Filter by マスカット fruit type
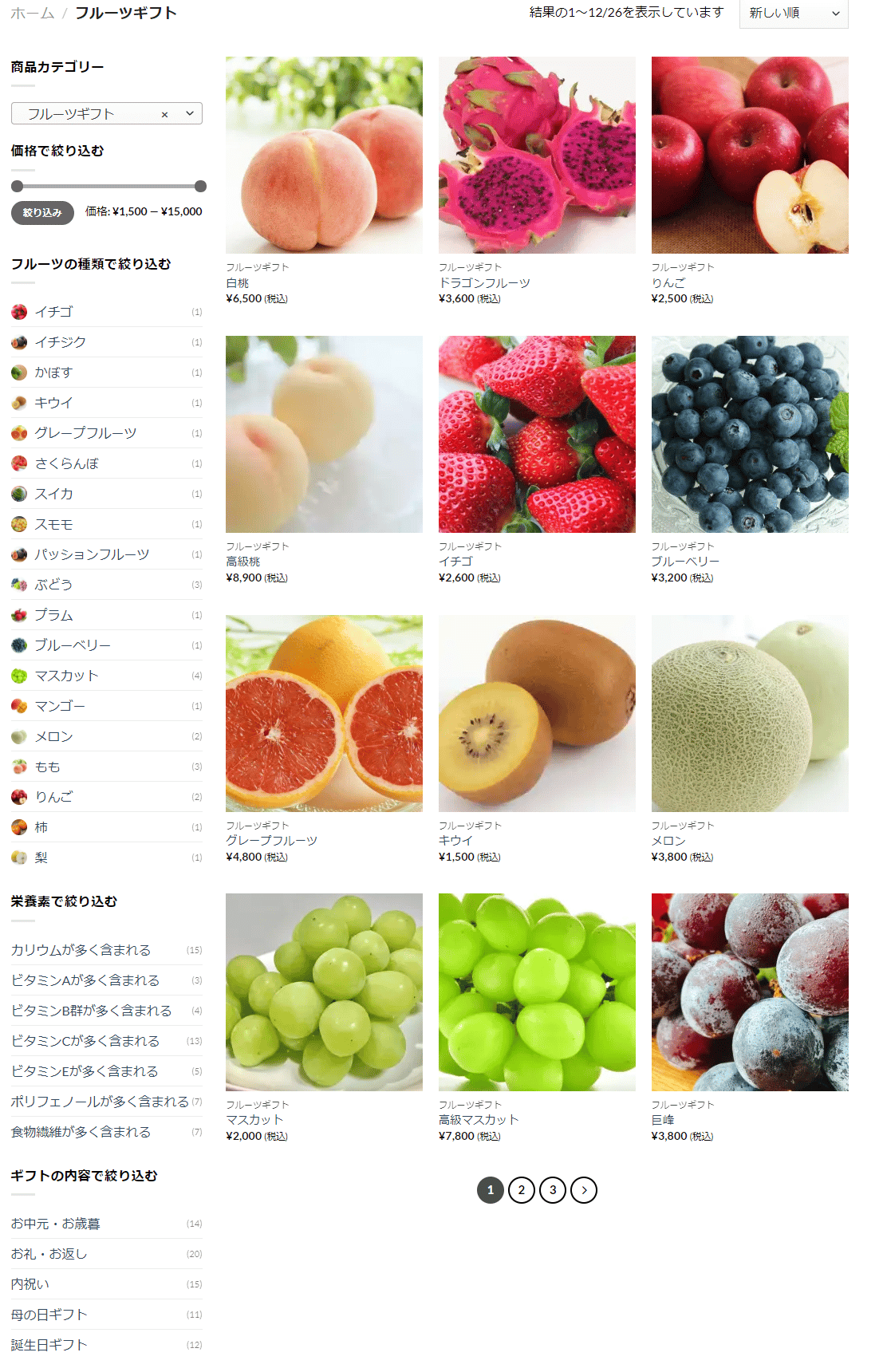Viewport: 883px width, 1372px height. 66,676
